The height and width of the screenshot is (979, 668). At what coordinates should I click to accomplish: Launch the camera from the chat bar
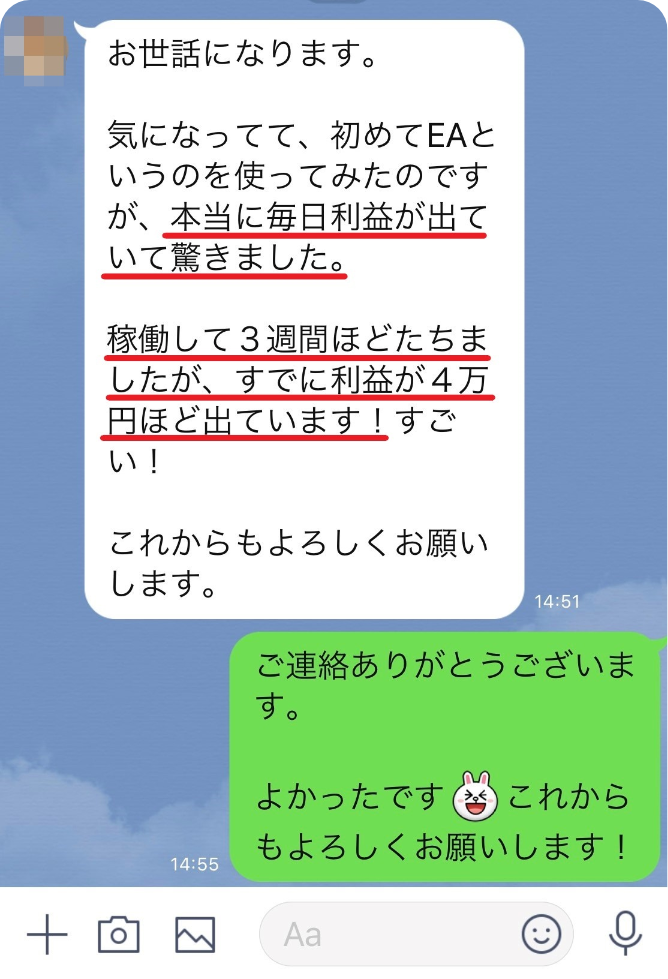[x=119, y=935]
